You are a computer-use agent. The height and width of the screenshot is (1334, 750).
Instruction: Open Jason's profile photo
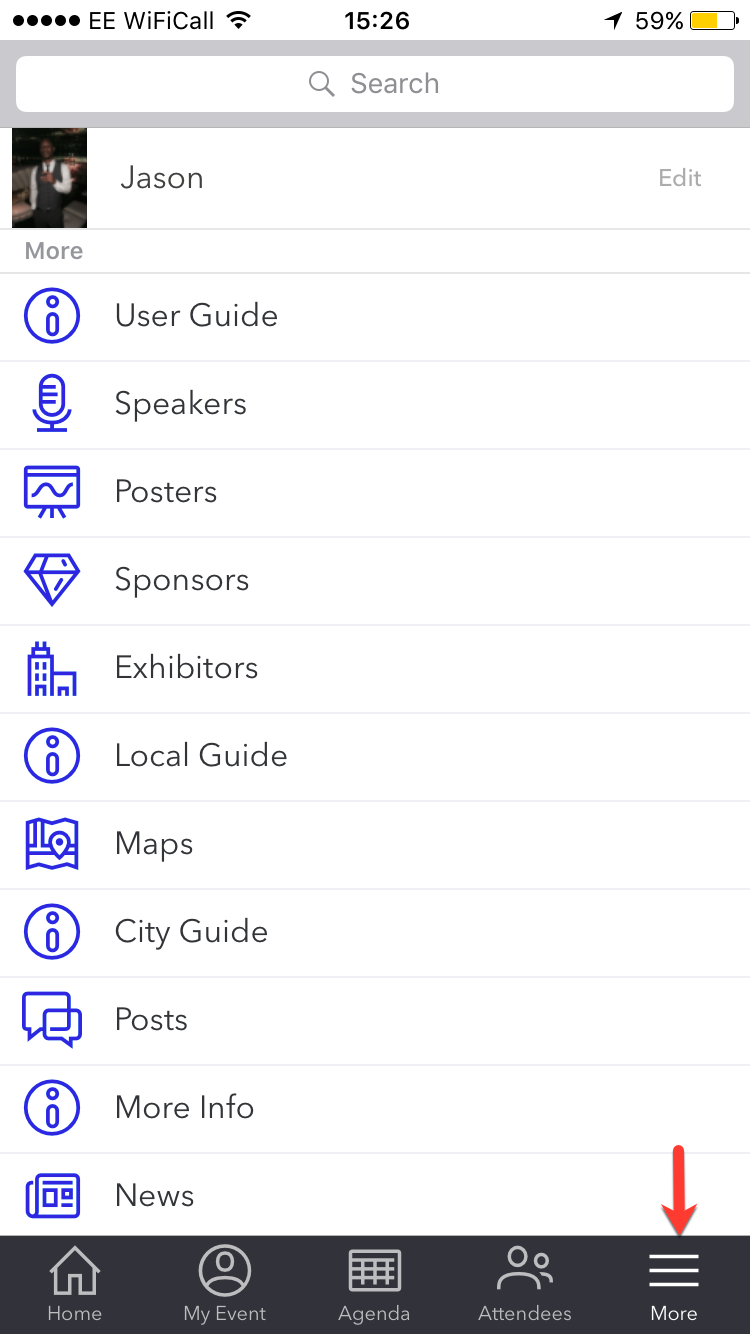coord(49,178)
